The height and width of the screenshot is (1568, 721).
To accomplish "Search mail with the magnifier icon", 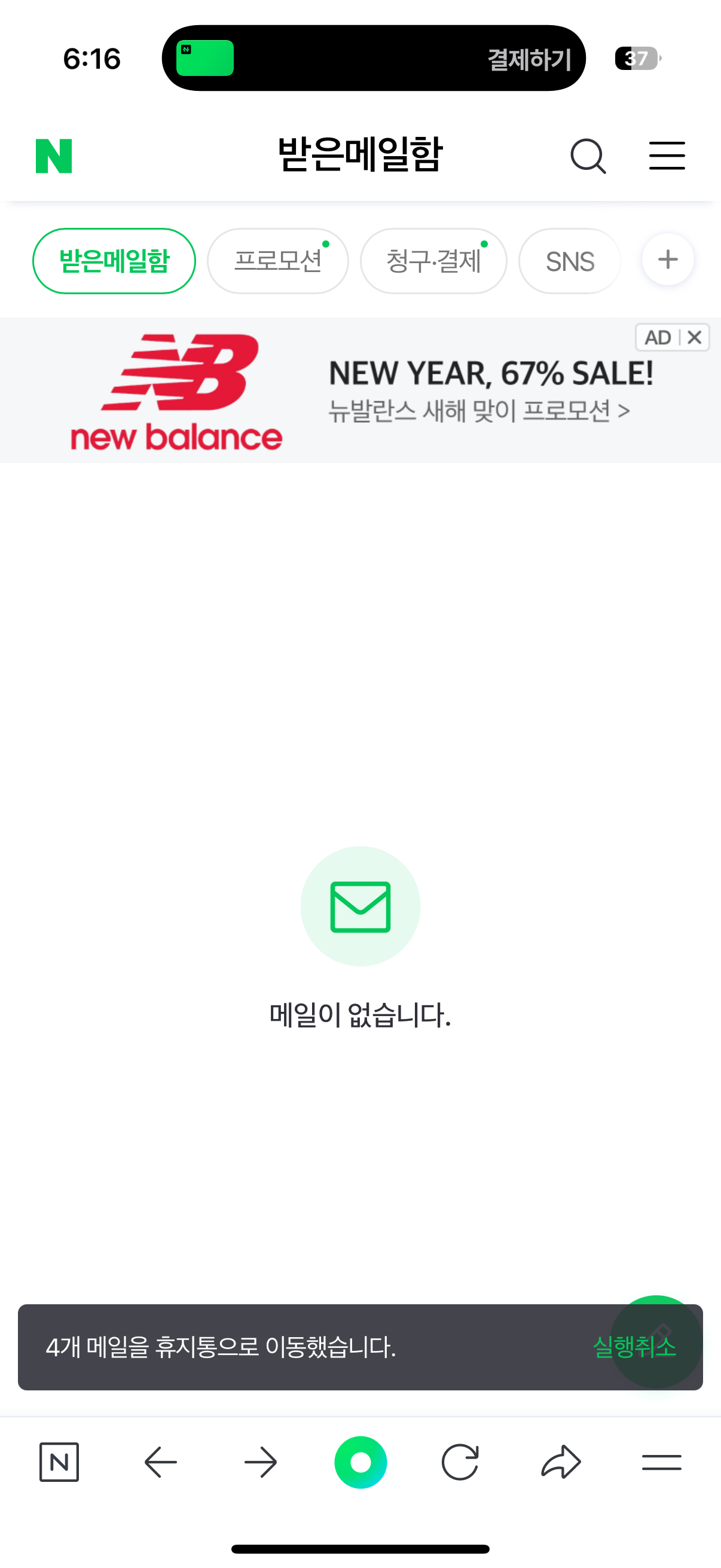I will pyautogui.click(x=588, y=157).
